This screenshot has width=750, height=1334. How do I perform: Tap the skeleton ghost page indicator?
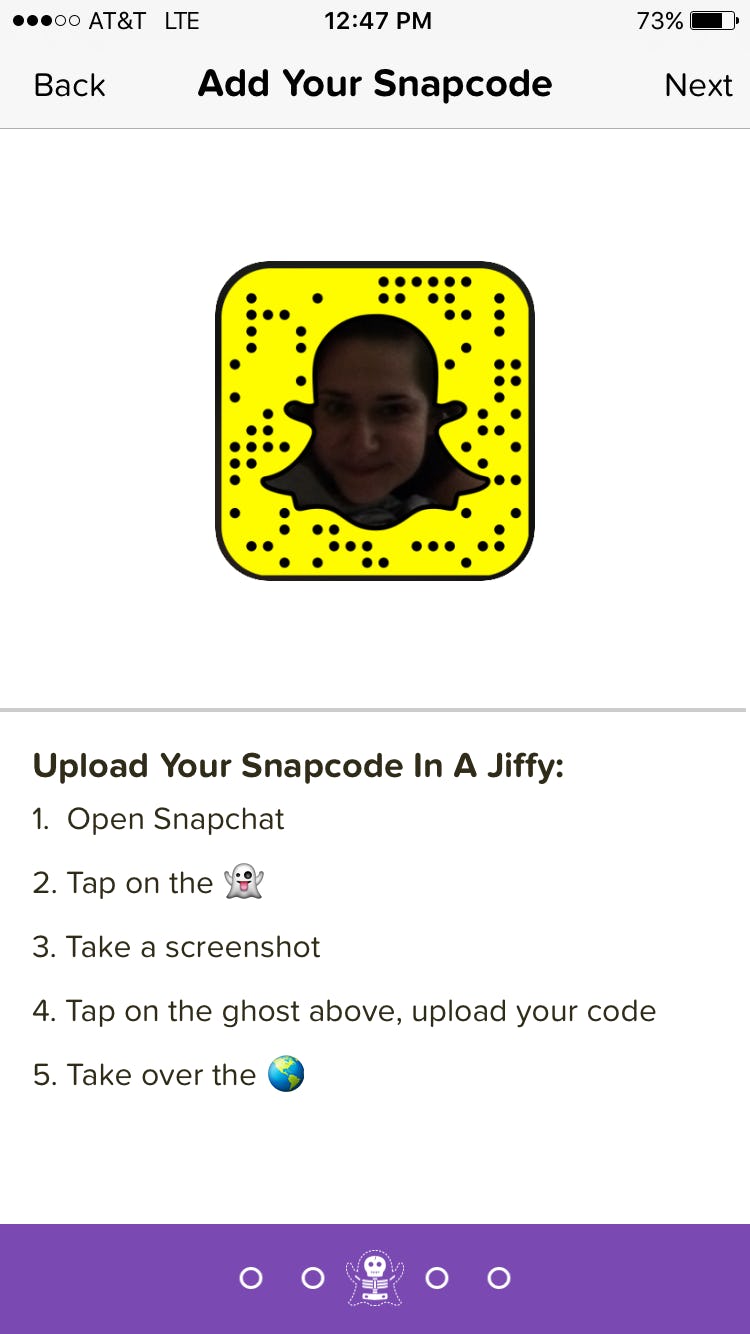[374, 1277]
